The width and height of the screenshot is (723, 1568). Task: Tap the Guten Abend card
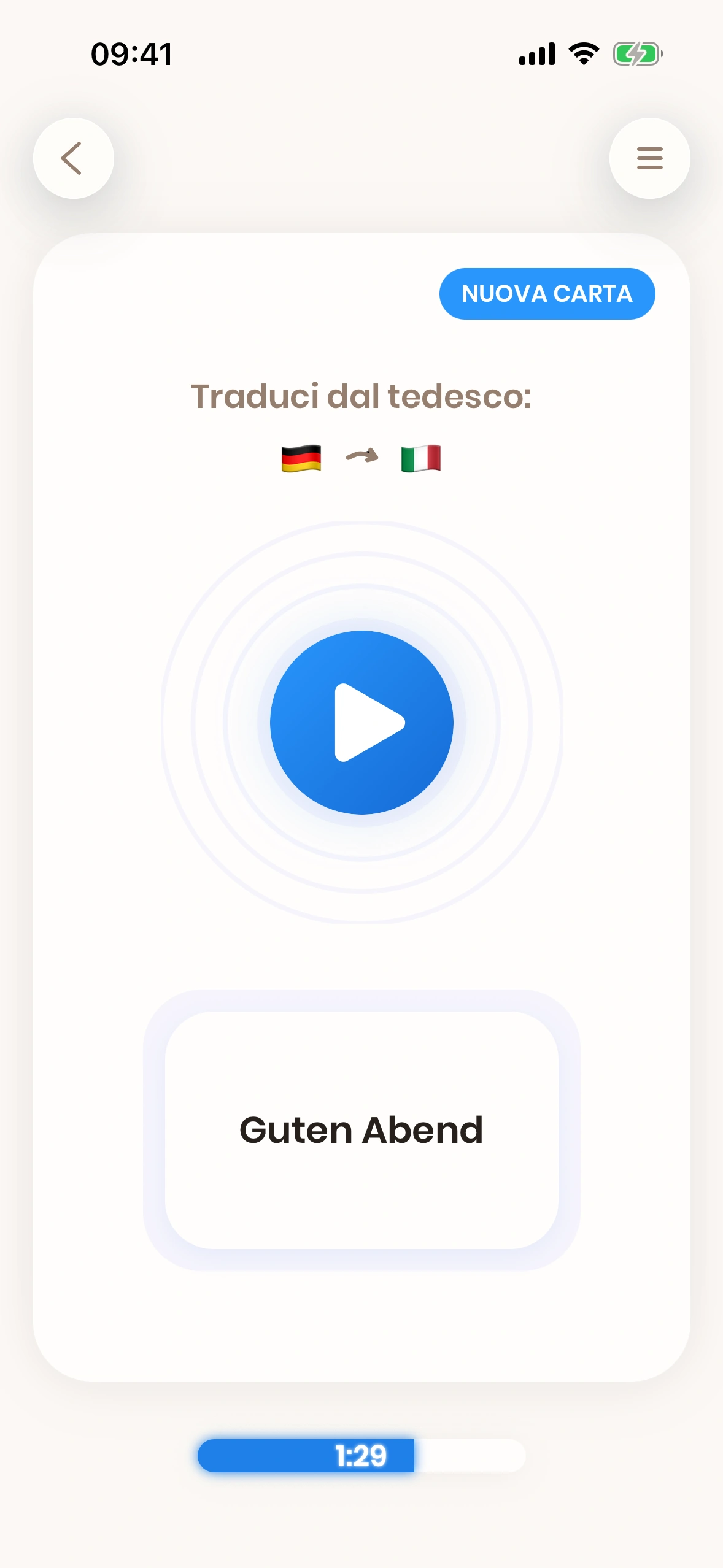[x=361, y=1129]
